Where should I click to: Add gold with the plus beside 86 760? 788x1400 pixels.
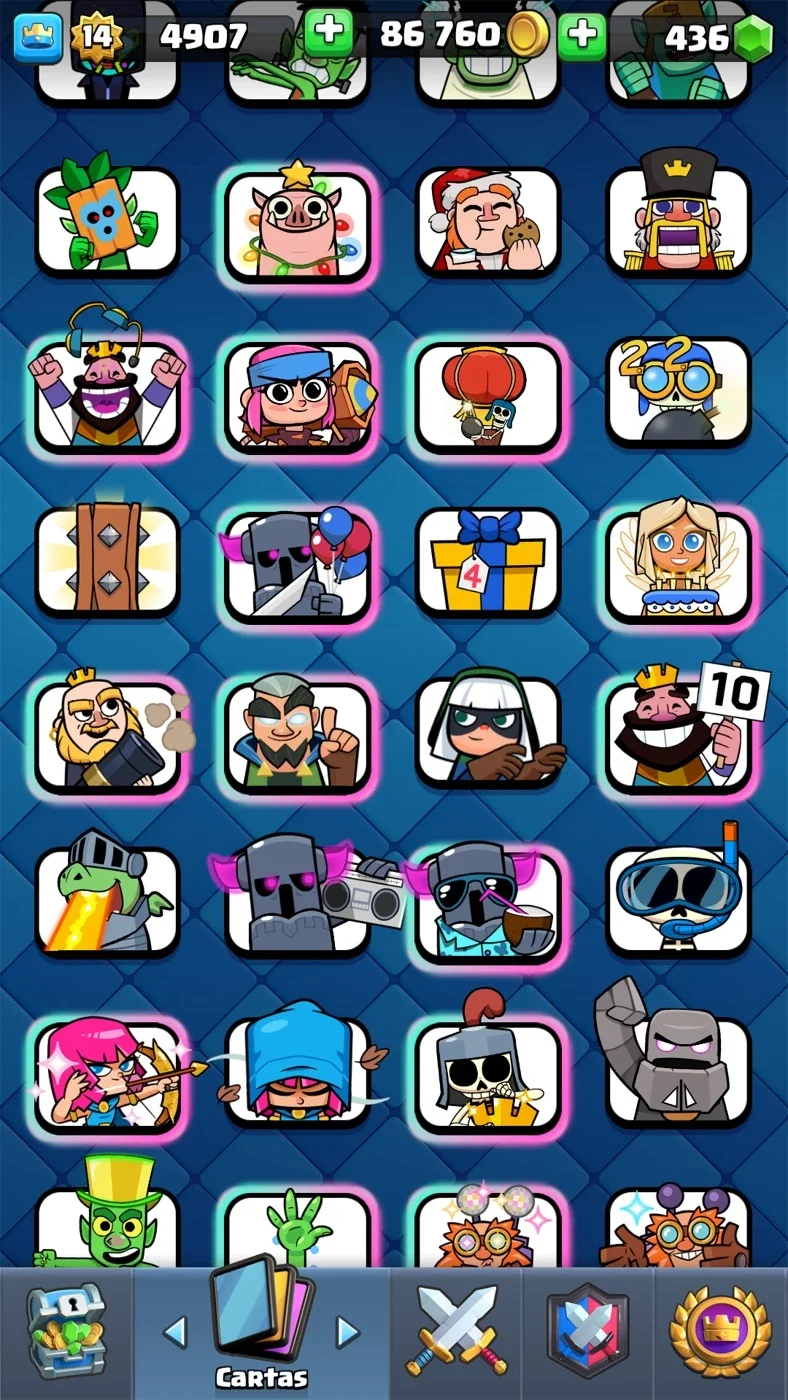point(582,36)
